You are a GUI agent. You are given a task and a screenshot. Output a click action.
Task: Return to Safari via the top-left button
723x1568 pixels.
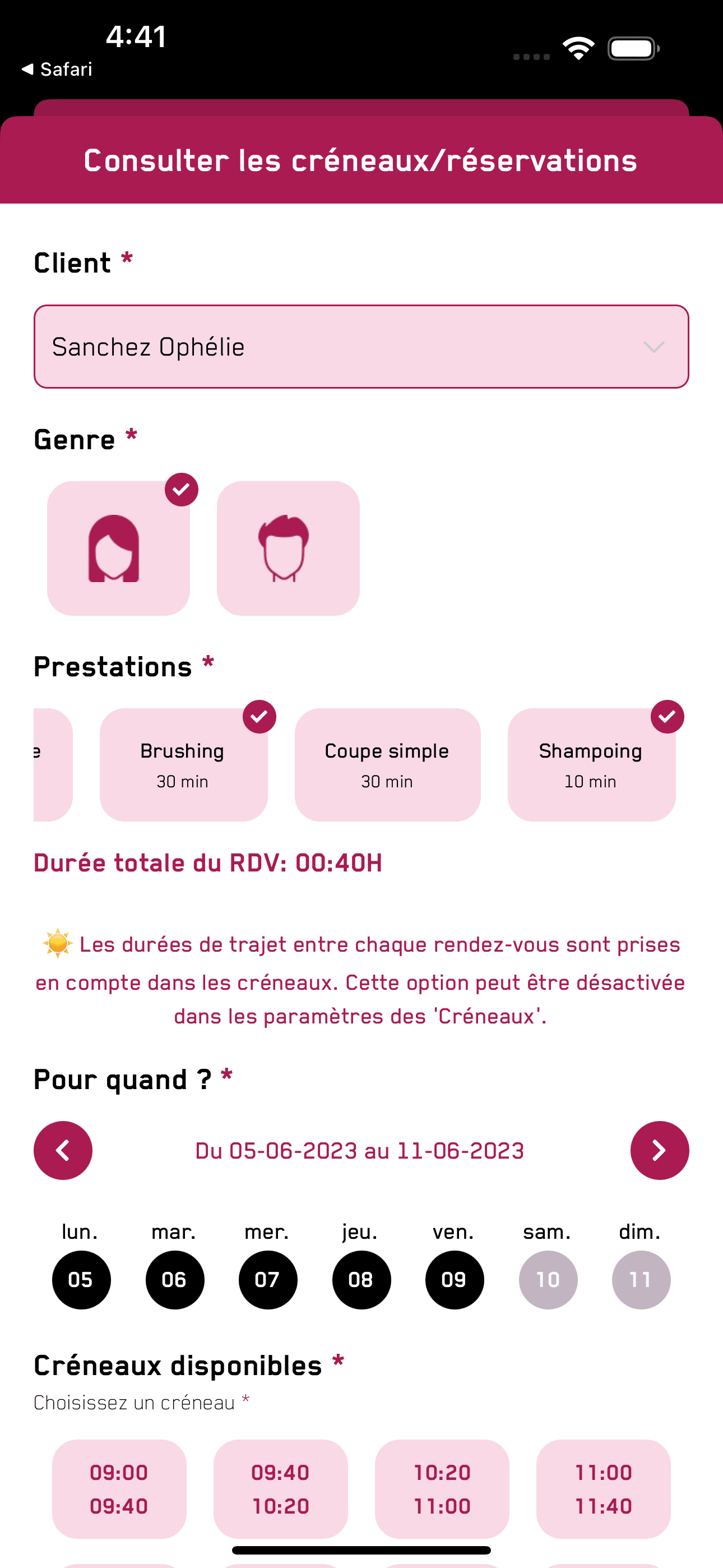pyautogui.click(x=58, y=69)
